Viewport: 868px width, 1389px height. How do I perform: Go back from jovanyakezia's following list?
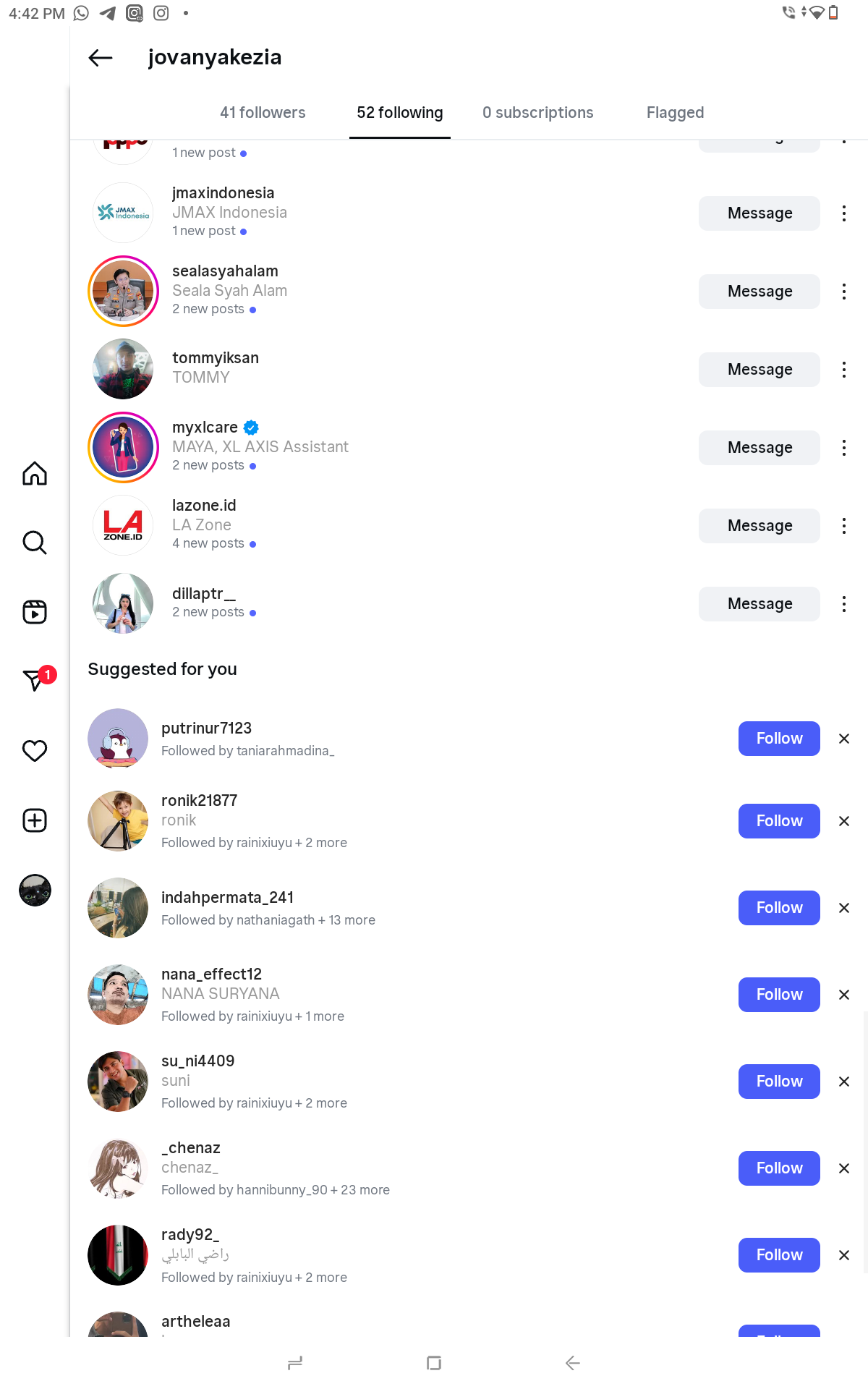coord(101,58)
